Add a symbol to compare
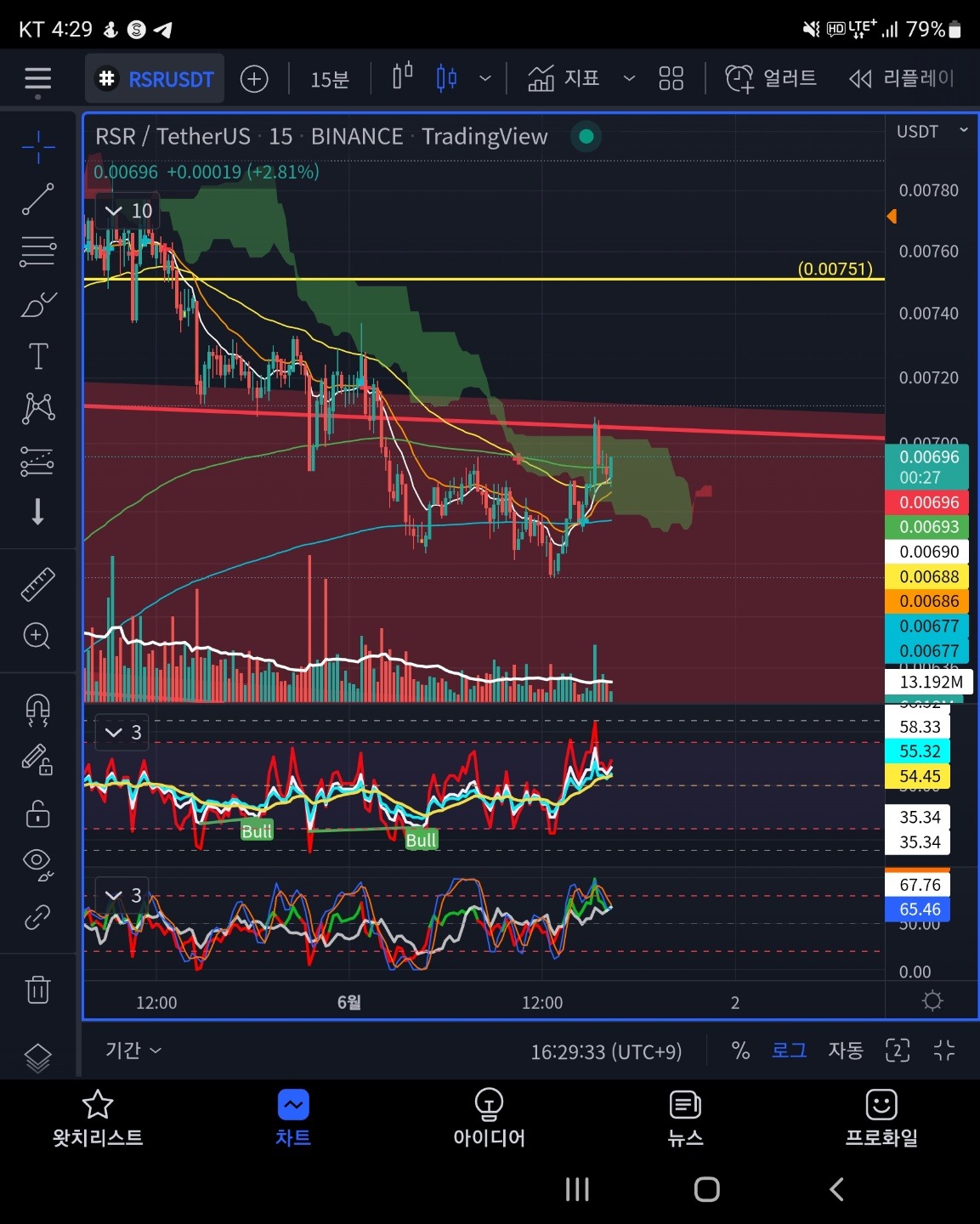Viewport: 980px width, 1224px height. pos(254,79)
